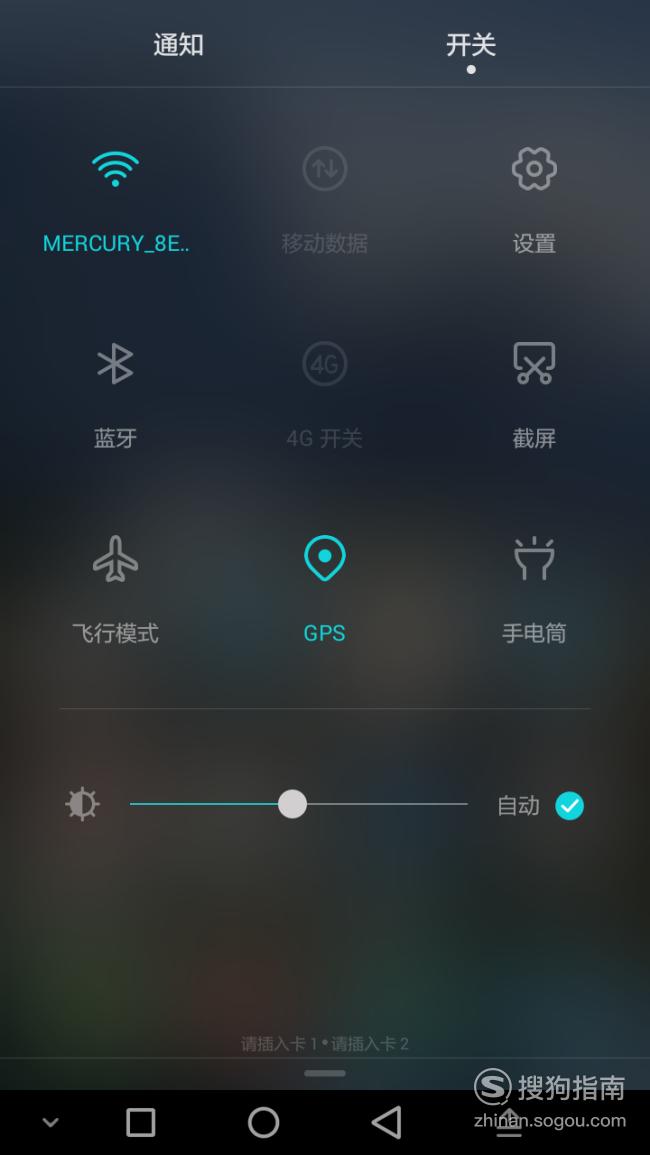This screenshot has width=650, height=1155.
Task: Open recent apps with the square button
Action: pyautogui.click(x=140, y=1123)
